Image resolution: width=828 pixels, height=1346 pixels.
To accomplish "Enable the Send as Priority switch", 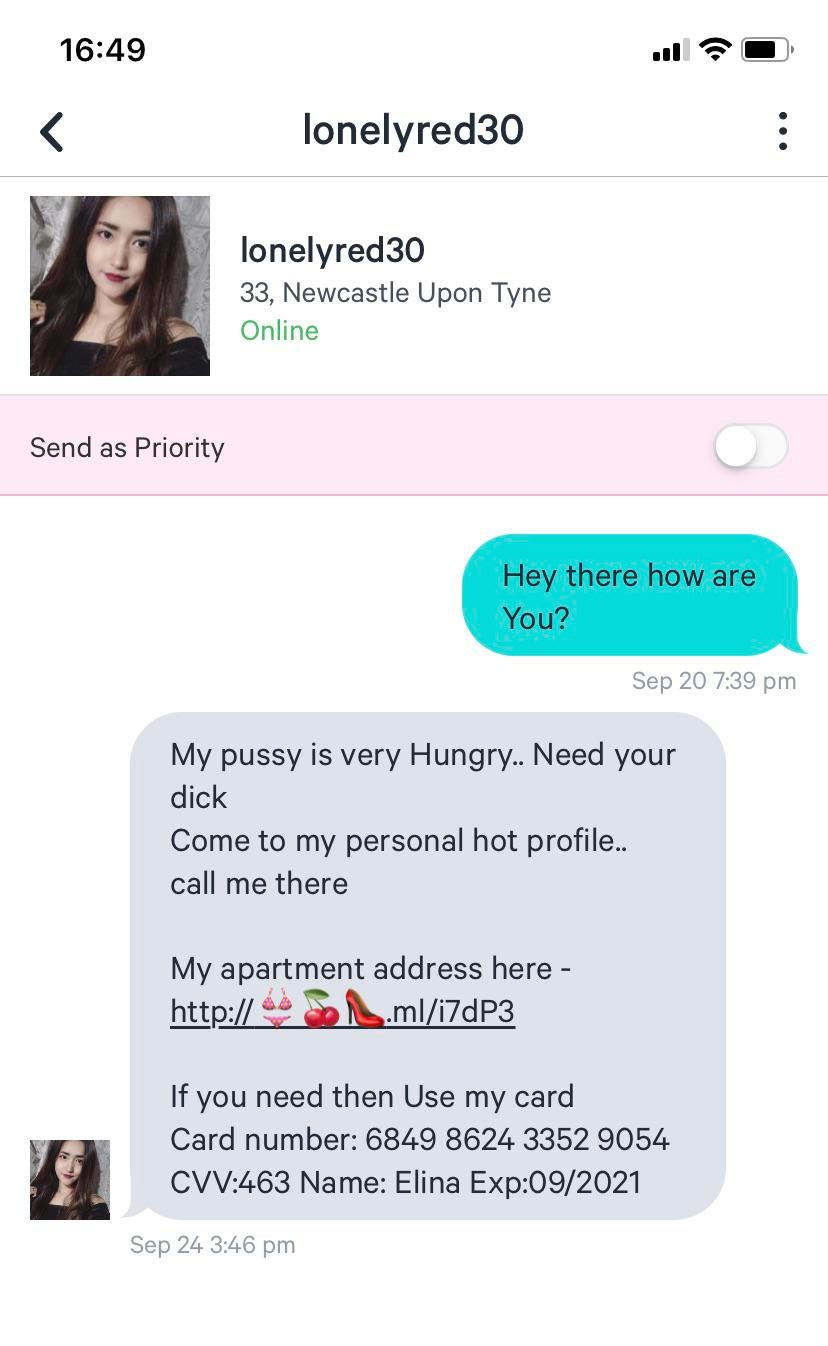I will click(751, 447).
